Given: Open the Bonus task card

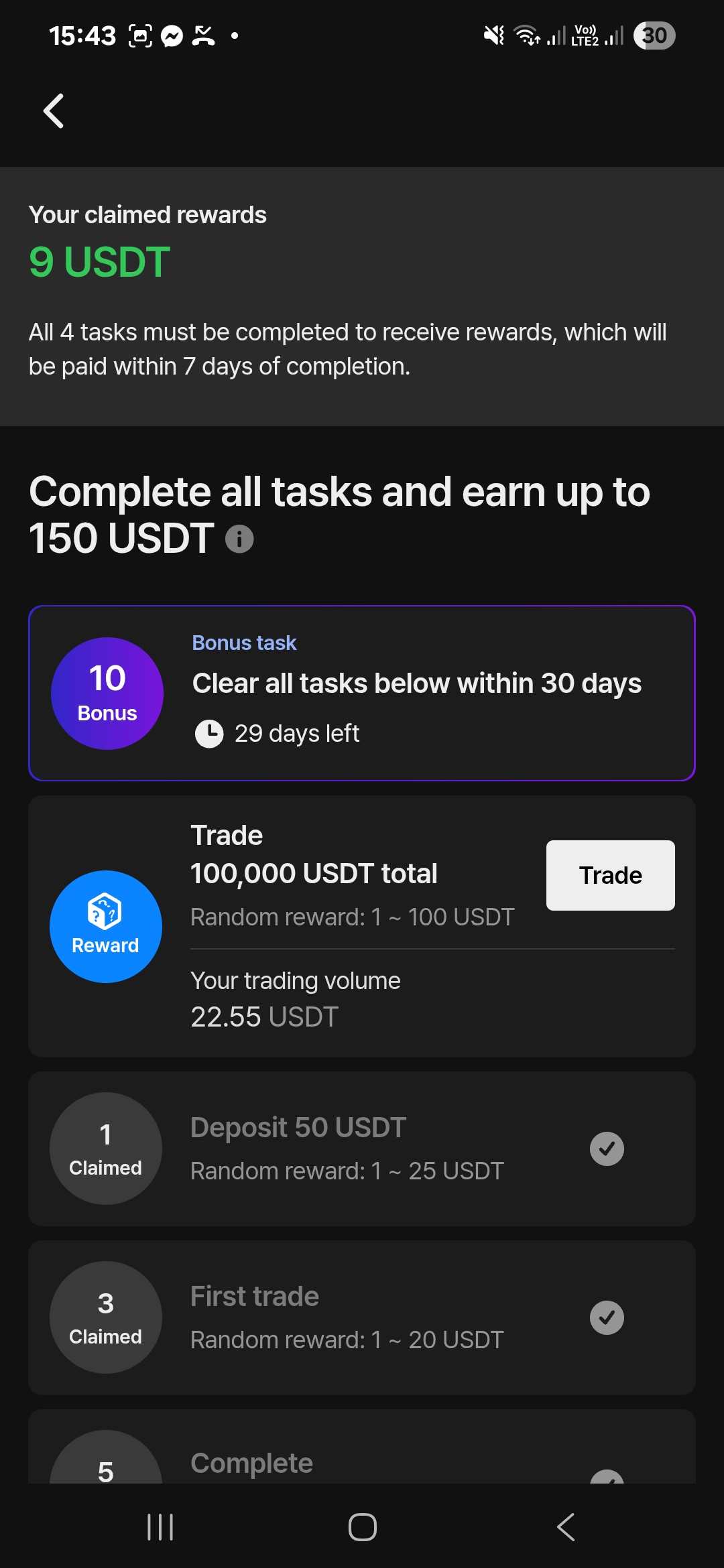Looking at the screenshot, I should [x=362, y=693].
